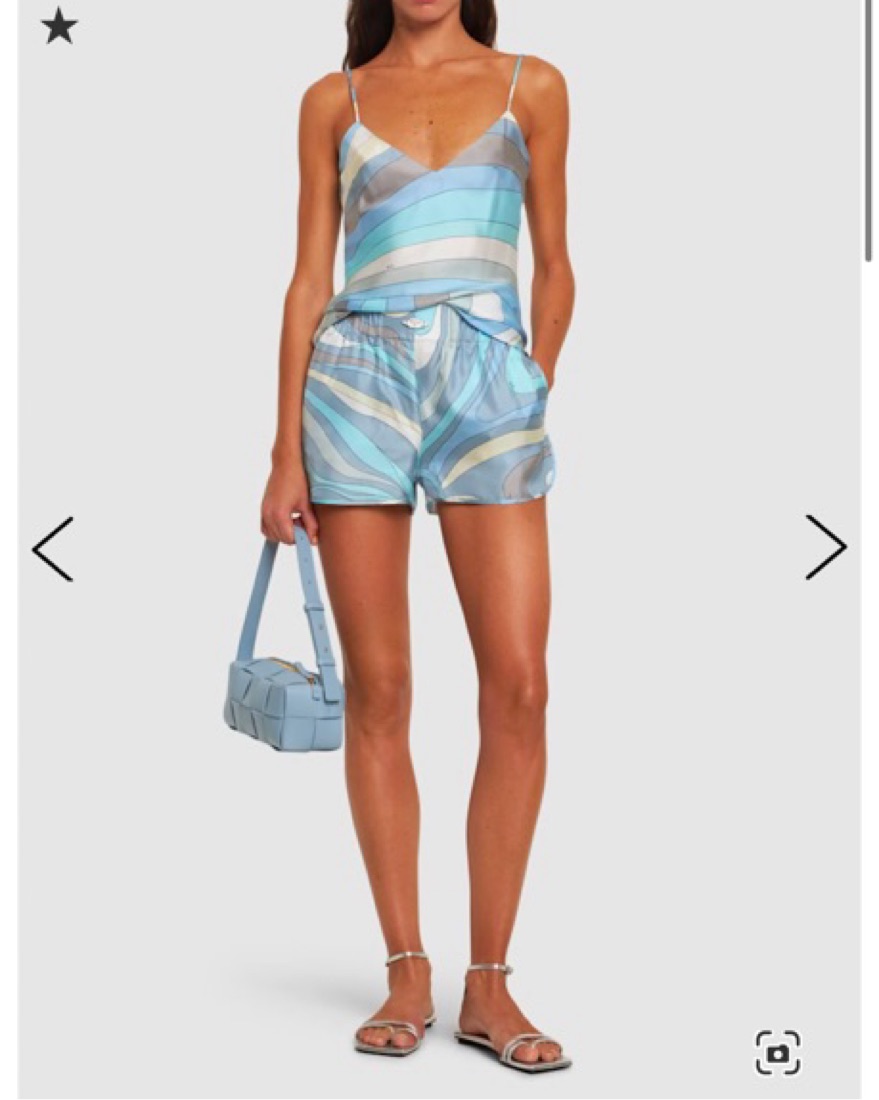
Task: Tap the star icon to save item
Action: pyautogui.click(x=59, y=26)
